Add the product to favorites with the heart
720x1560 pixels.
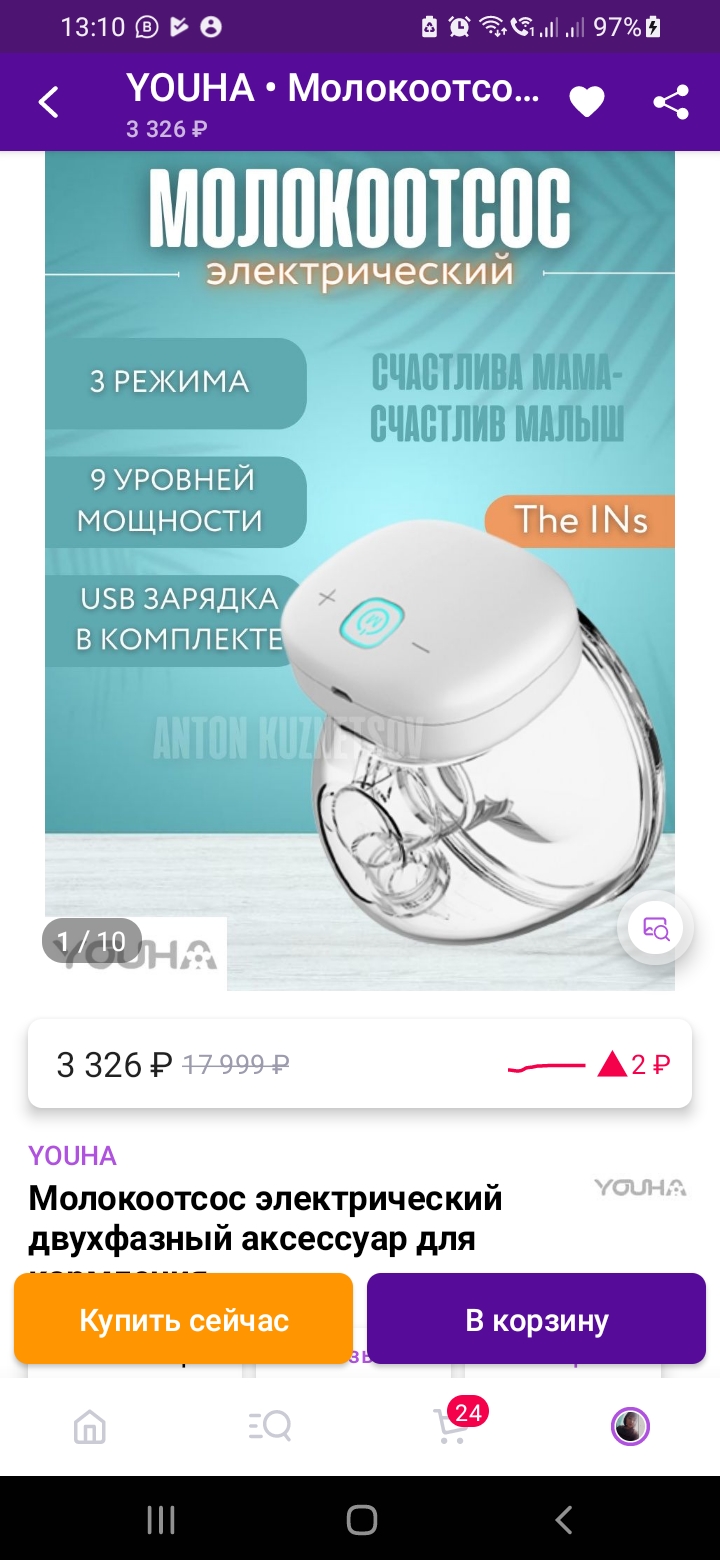pyautogui.click(x=587, y=102)
